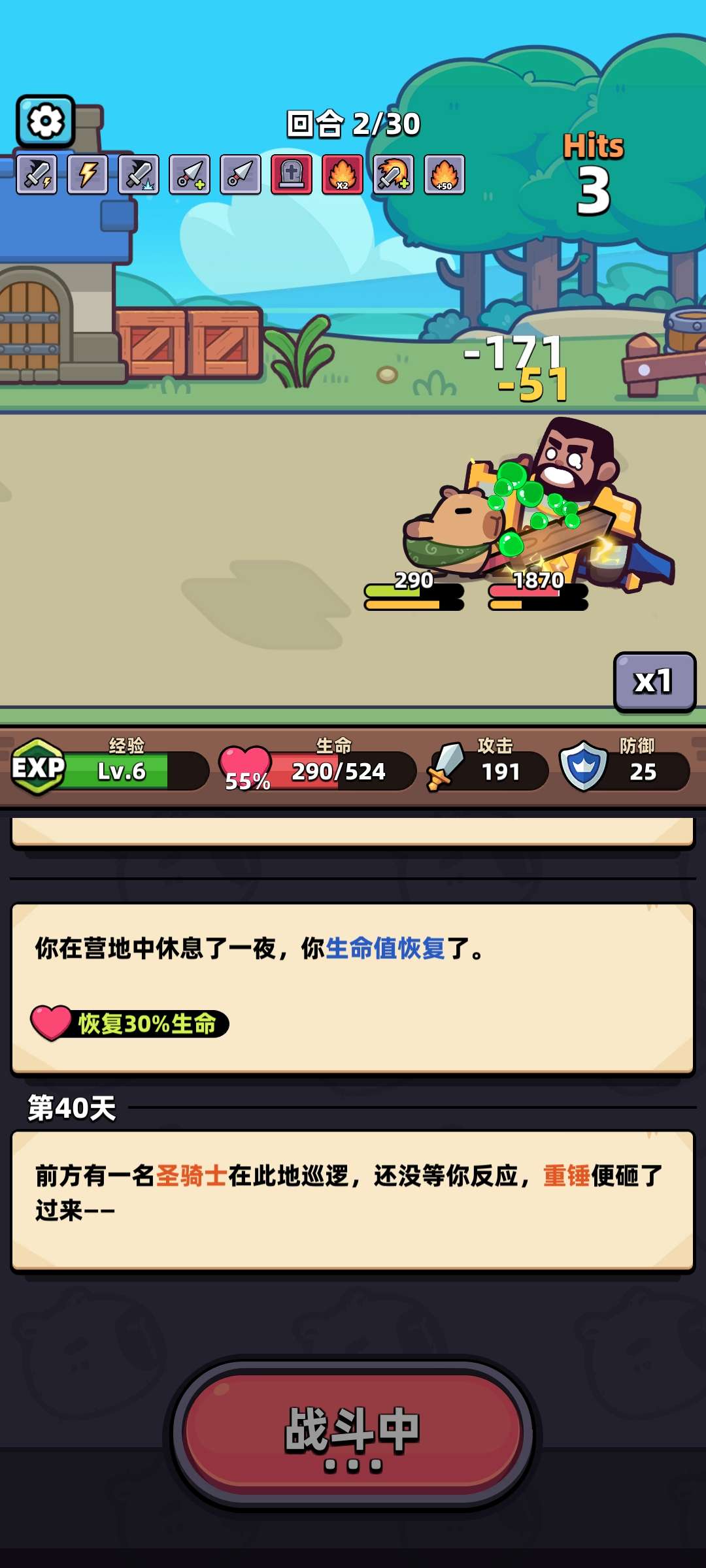Image resolution: width=706 pixels, height=1568 pixels.
Task: Tap the dagger with green plus icon
Action: [190, 174]
